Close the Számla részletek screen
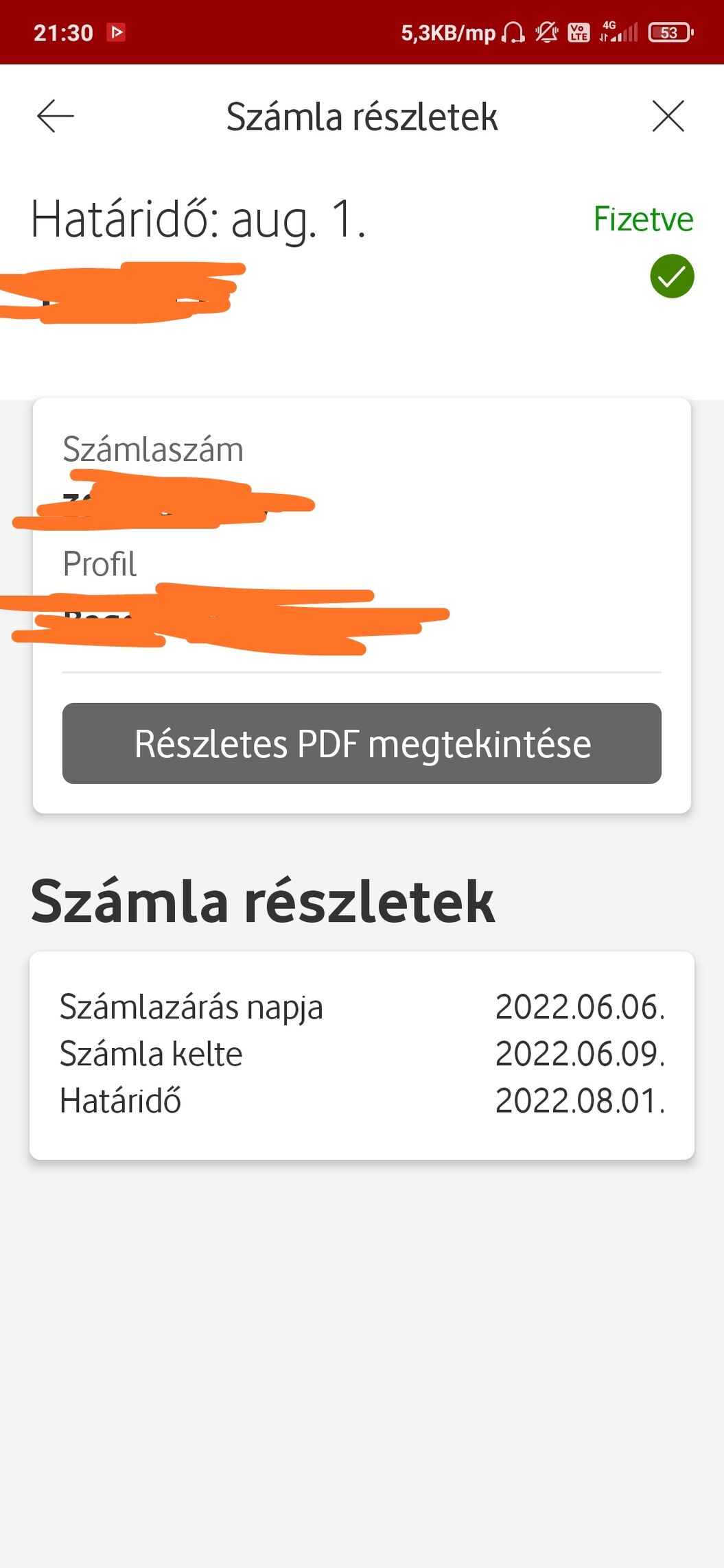The image size is (724, 1568). coord(668,116)
